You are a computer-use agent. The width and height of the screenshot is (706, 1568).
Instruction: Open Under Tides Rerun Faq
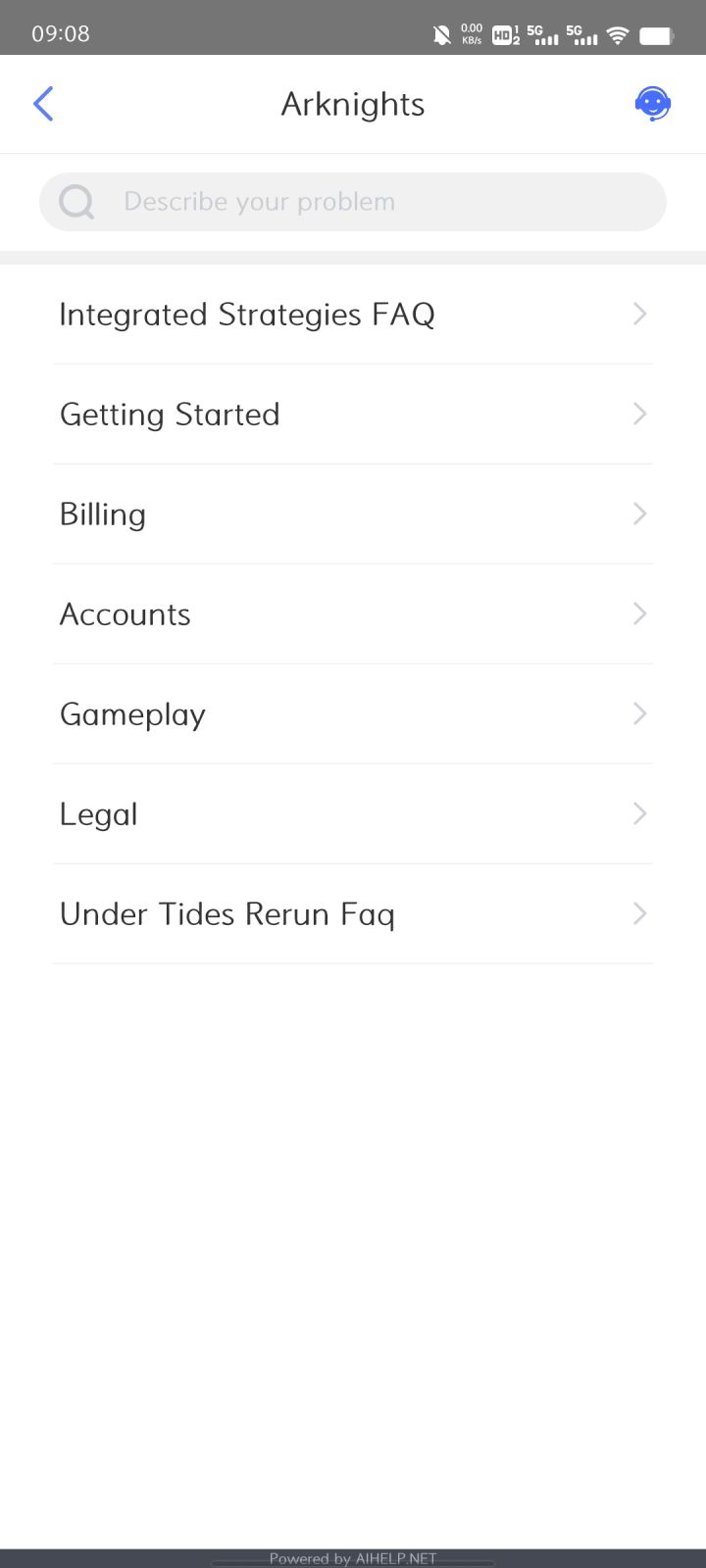(x=353, y=914)
